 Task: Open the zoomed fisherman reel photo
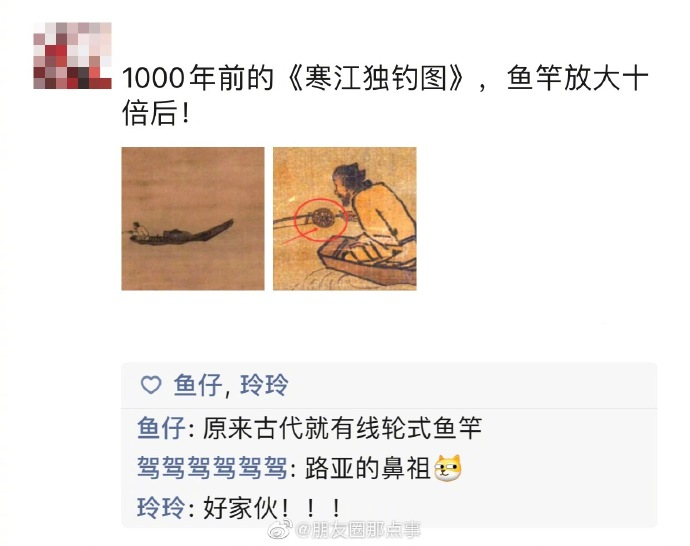click(x=344, y=219)
